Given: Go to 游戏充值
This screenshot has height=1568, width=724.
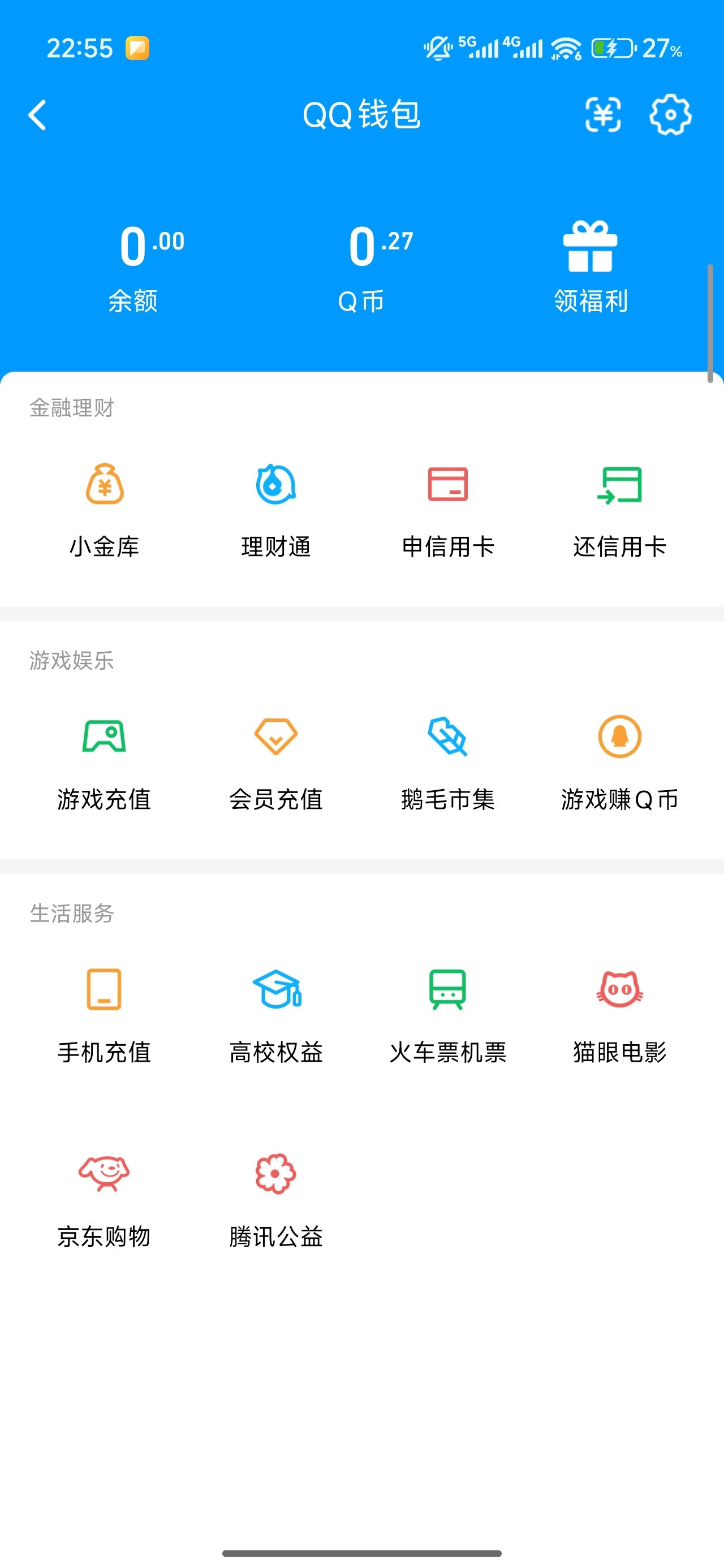Looking at the screenshot, I should 105,763.
